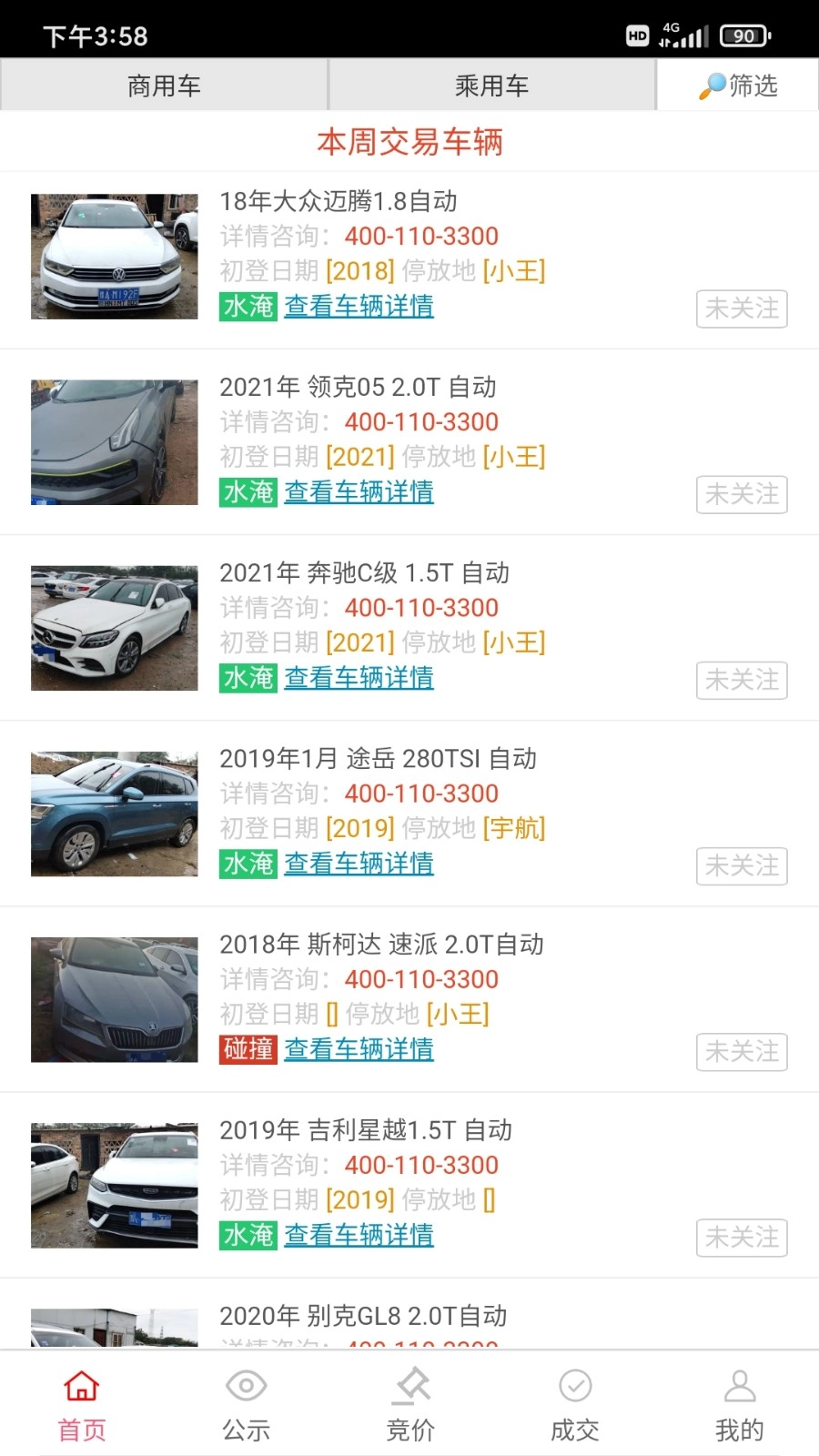
Task: Open the 公示 tab
Action: point(246,1405)
